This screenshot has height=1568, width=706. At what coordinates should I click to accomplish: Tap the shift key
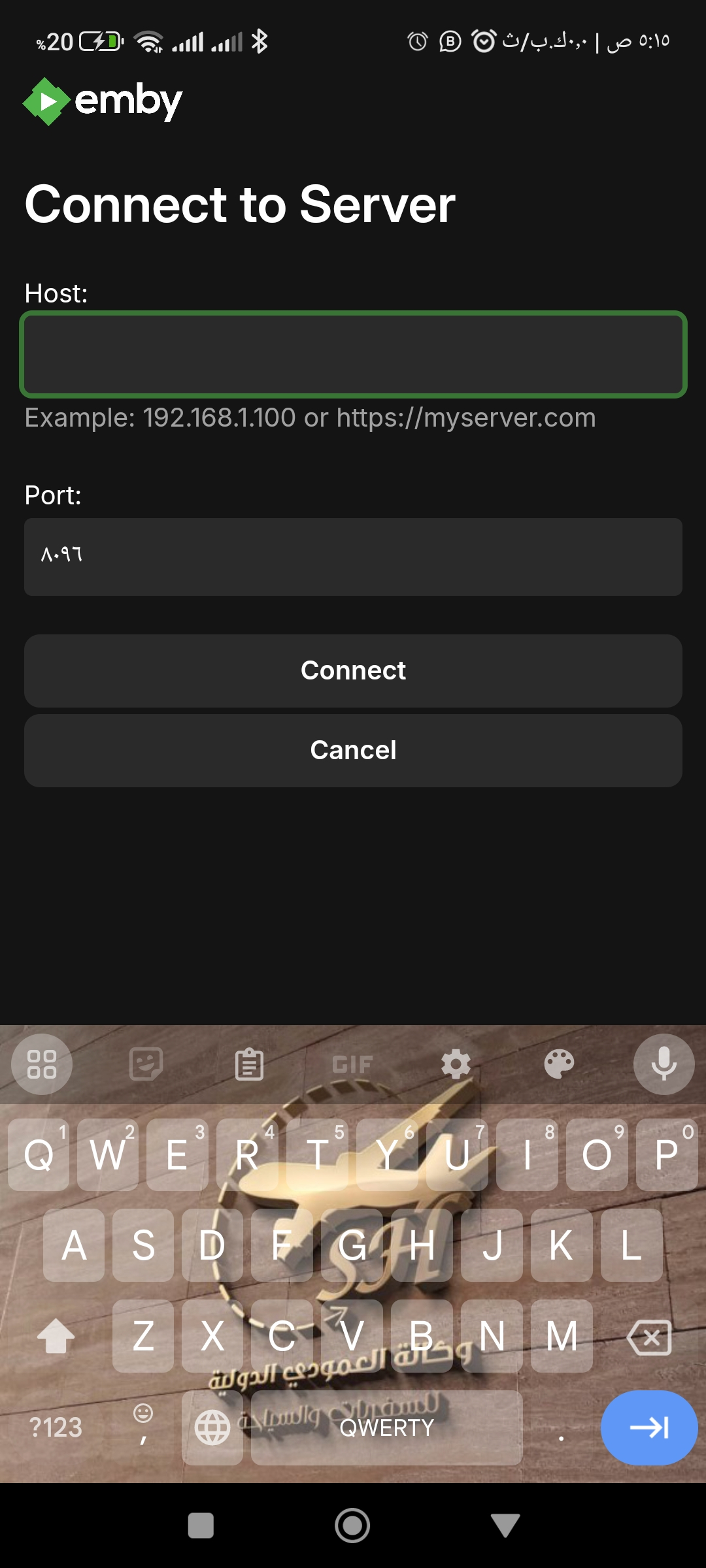[x=56, y=1336]
